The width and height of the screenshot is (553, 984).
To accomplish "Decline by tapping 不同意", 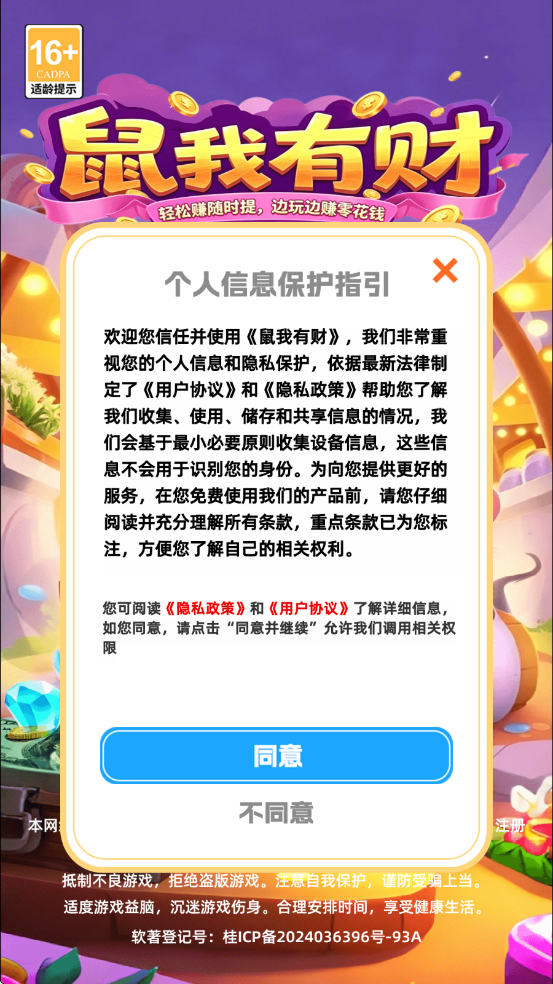I will [x=276, y=813].
